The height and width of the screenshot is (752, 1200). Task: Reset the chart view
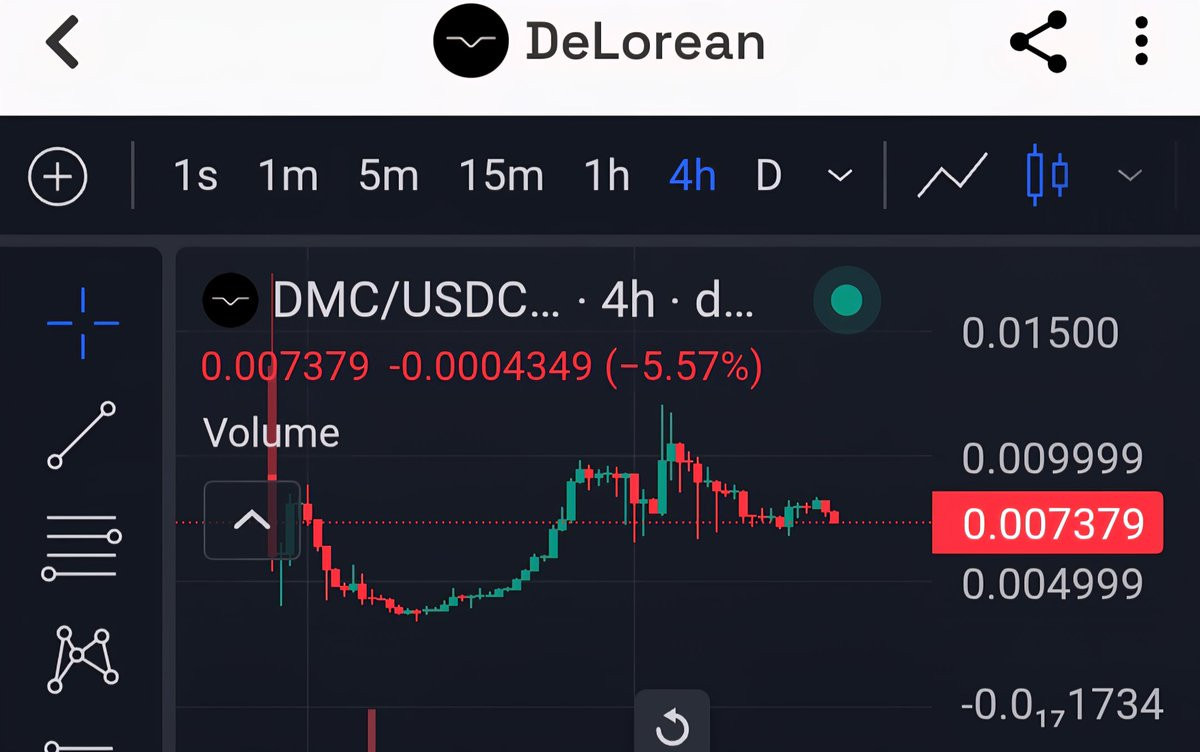[x=672, y=726]
